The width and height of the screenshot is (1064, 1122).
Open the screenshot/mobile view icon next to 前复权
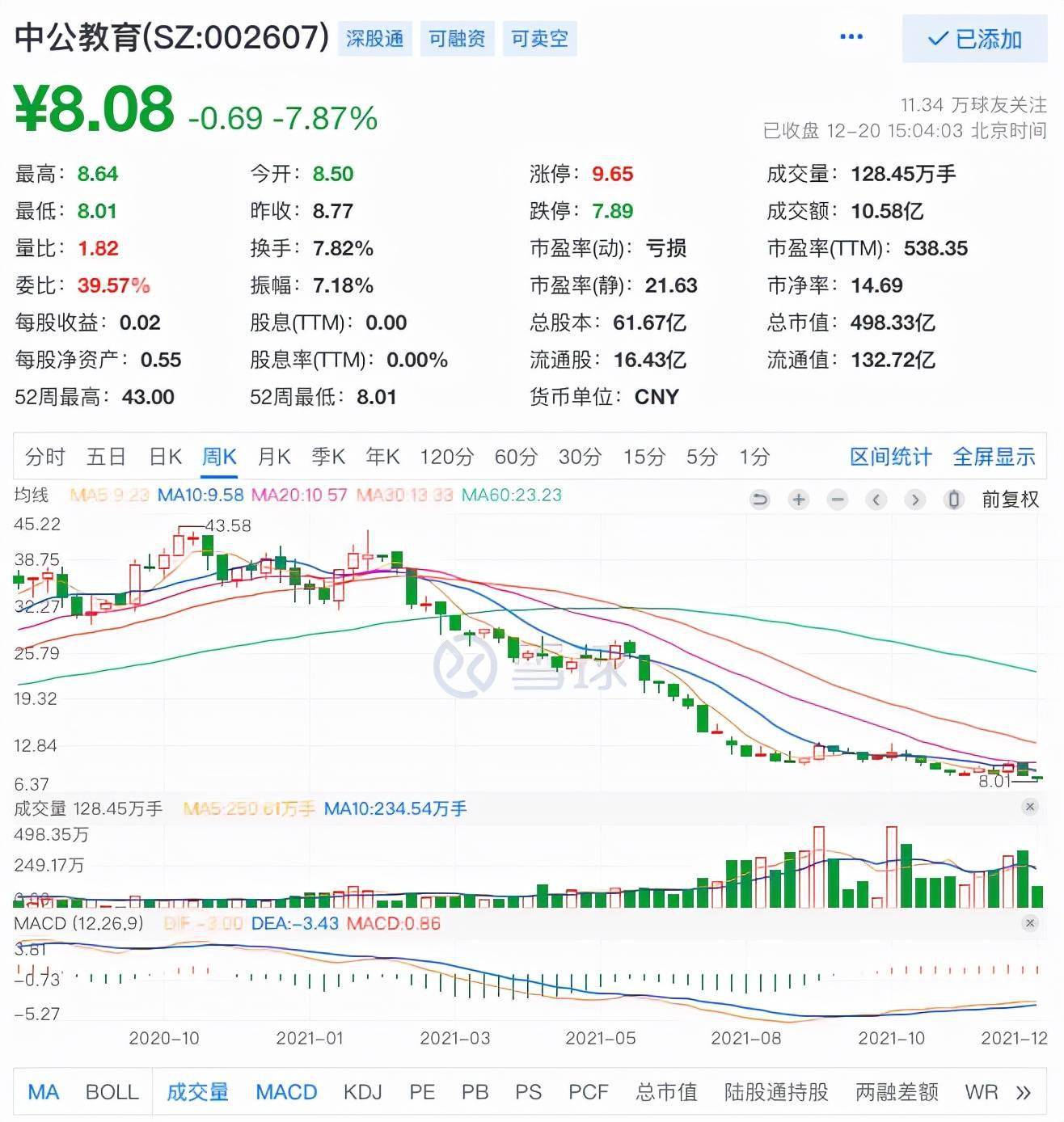click(x=954, y=500)
